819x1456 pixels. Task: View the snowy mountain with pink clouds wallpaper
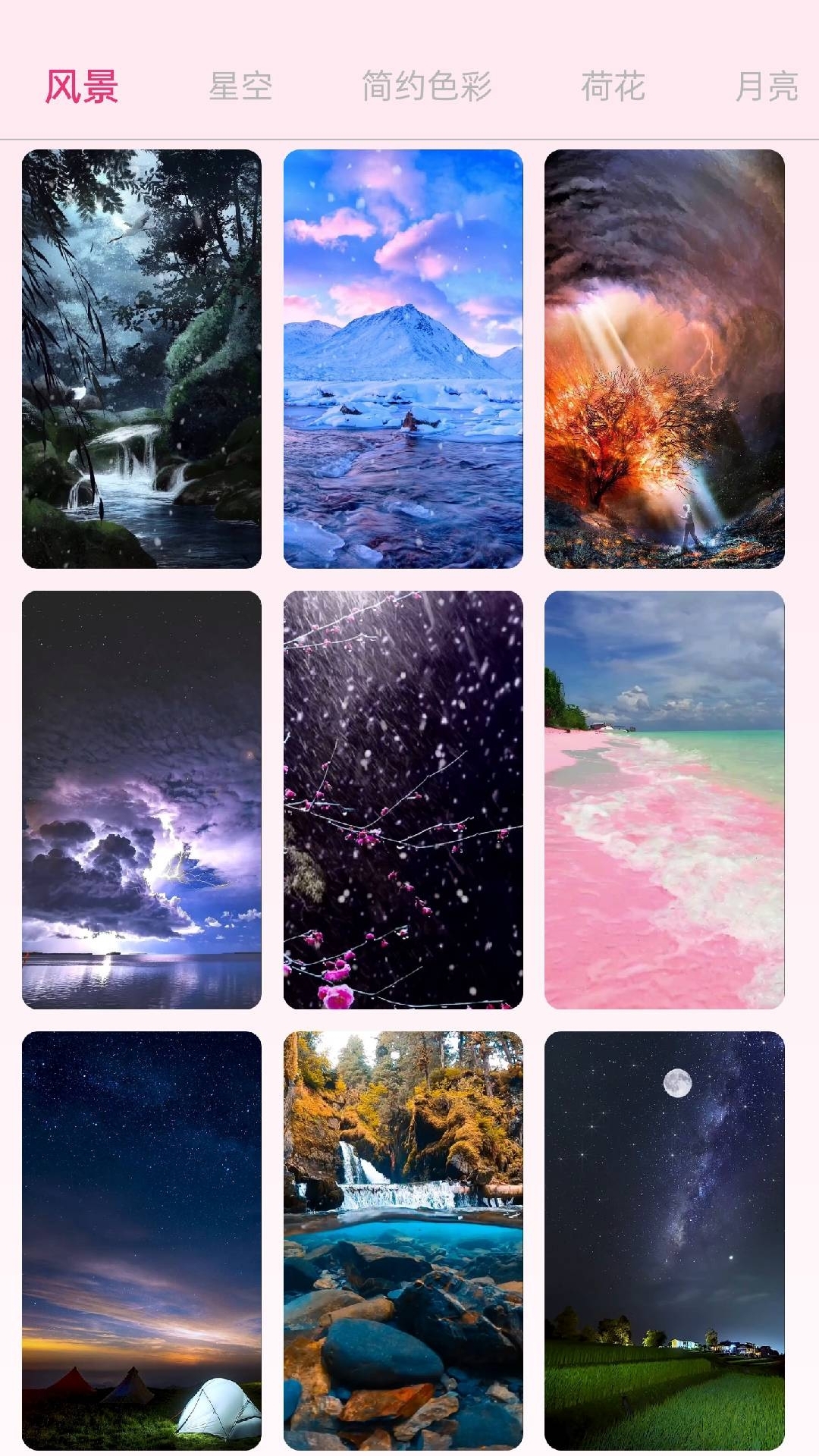pos(403,359)
